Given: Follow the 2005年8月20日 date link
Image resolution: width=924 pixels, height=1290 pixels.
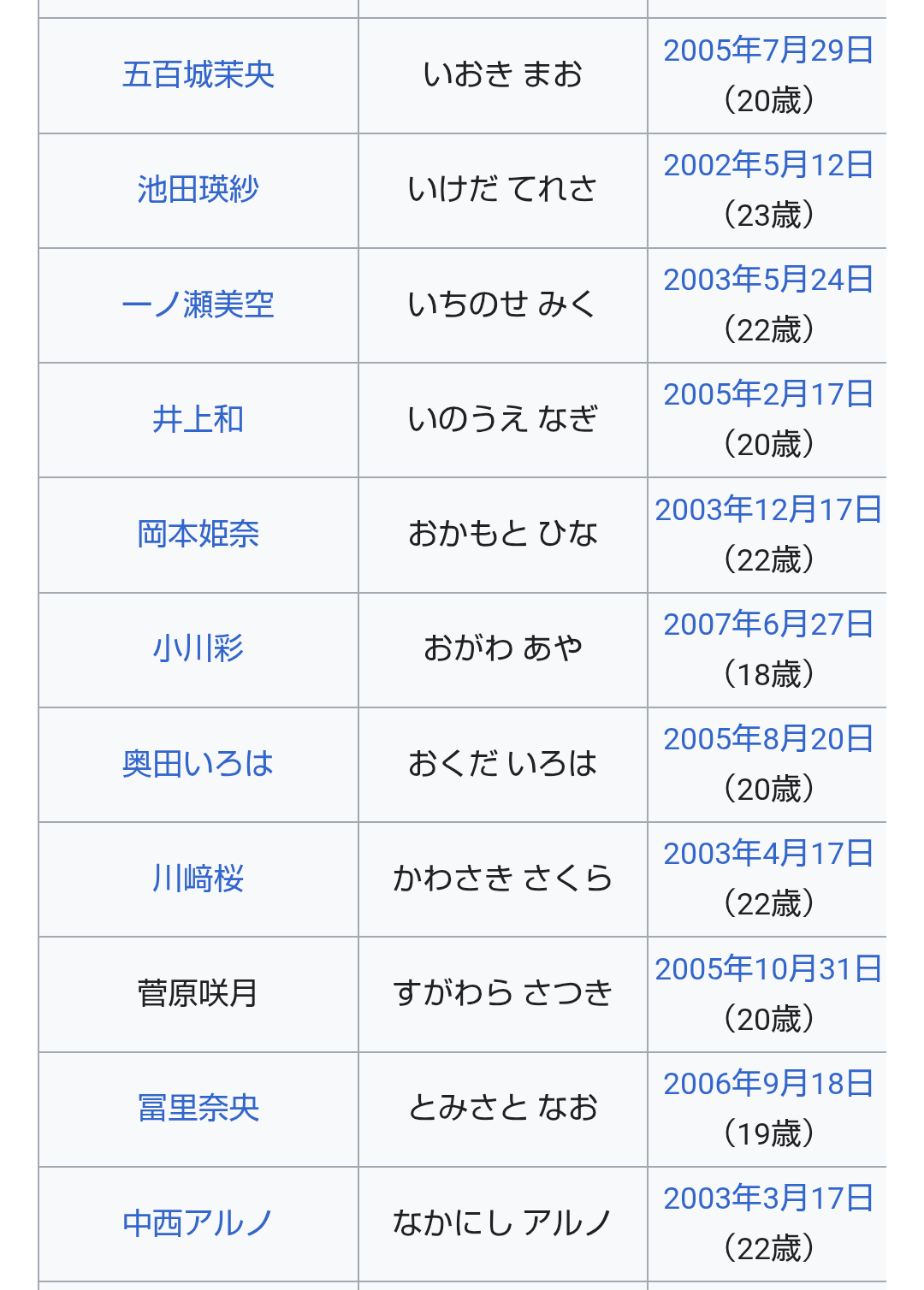Looking at the screenshot, I should coord(767,740).
